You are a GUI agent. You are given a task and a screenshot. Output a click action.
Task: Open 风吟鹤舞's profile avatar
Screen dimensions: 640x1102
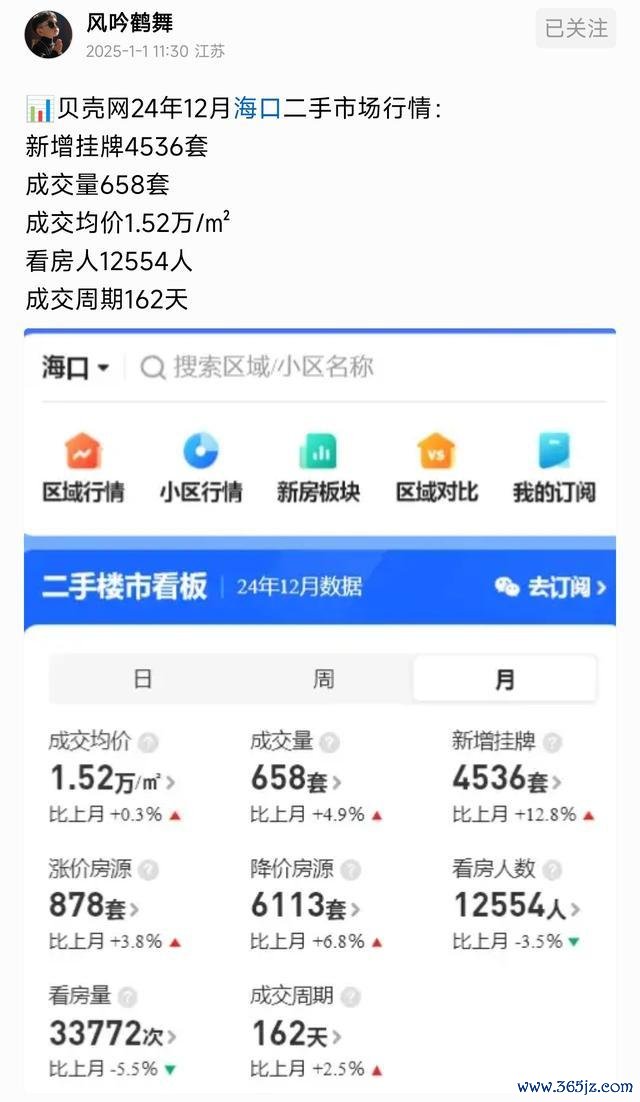[x=48, y=36]
